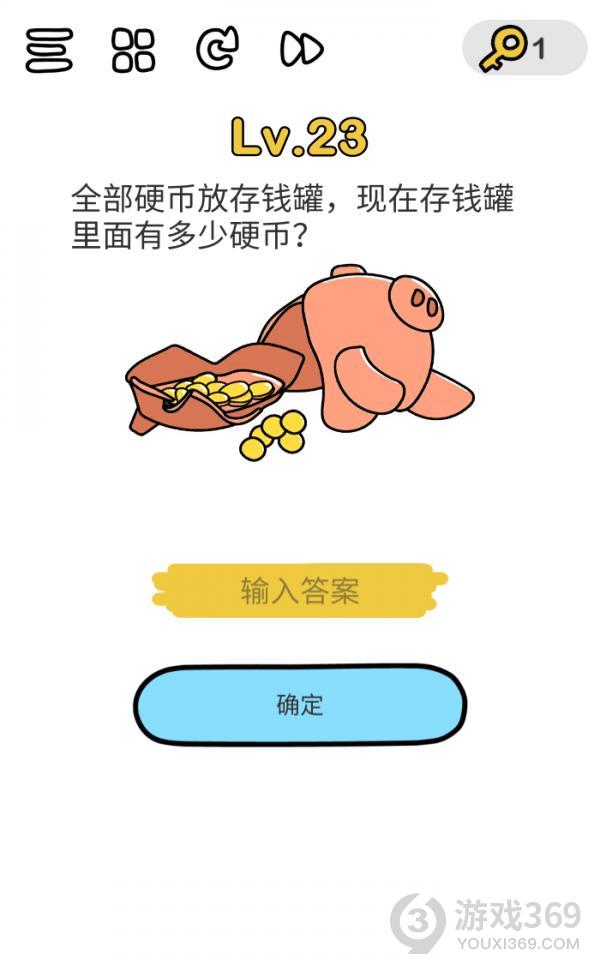Image resolution: width=600 pixels, height=960 pixels.
Task: Skip this level with fast-forward
Action: click(x=301, y=49)
